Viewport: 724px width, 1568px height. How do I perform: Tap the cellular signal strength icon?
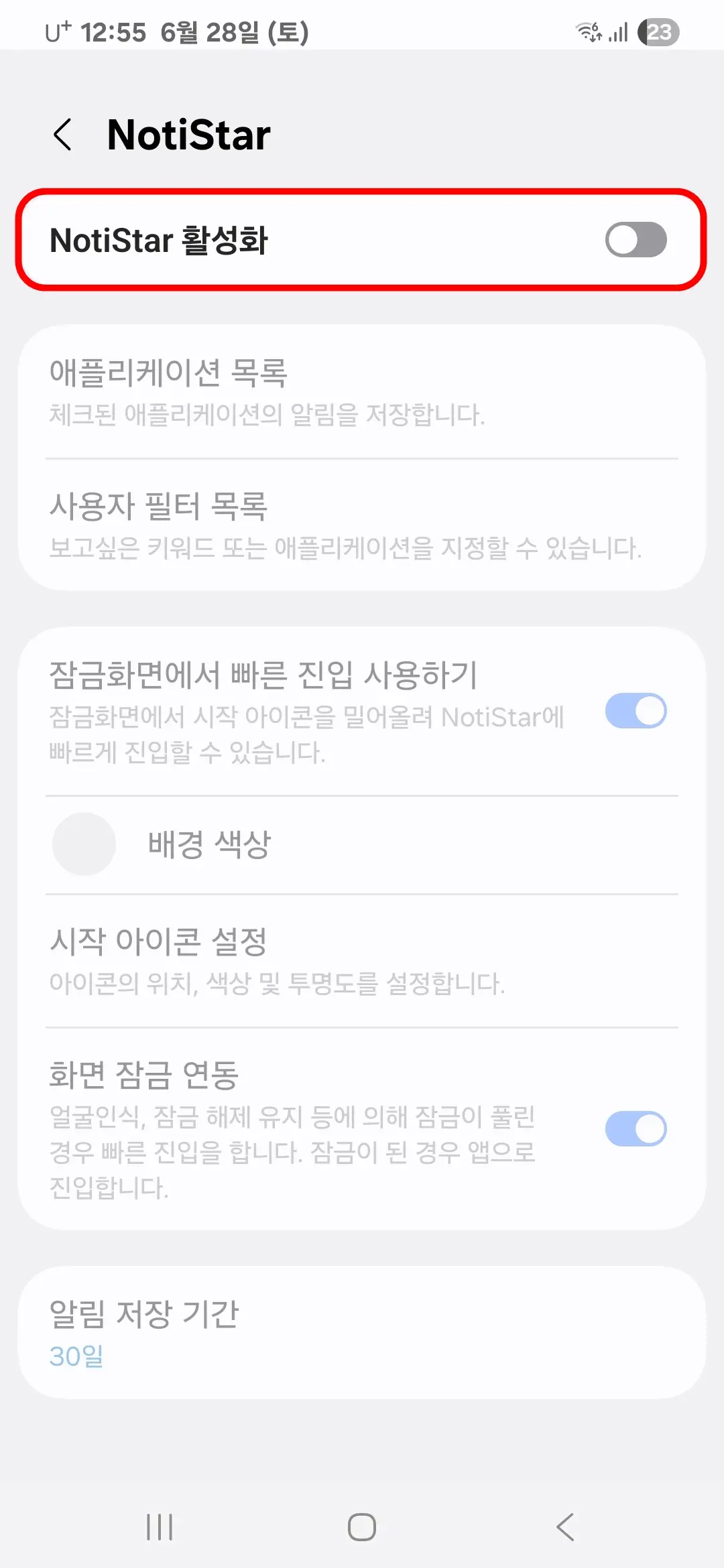click(x=618, y=30)
